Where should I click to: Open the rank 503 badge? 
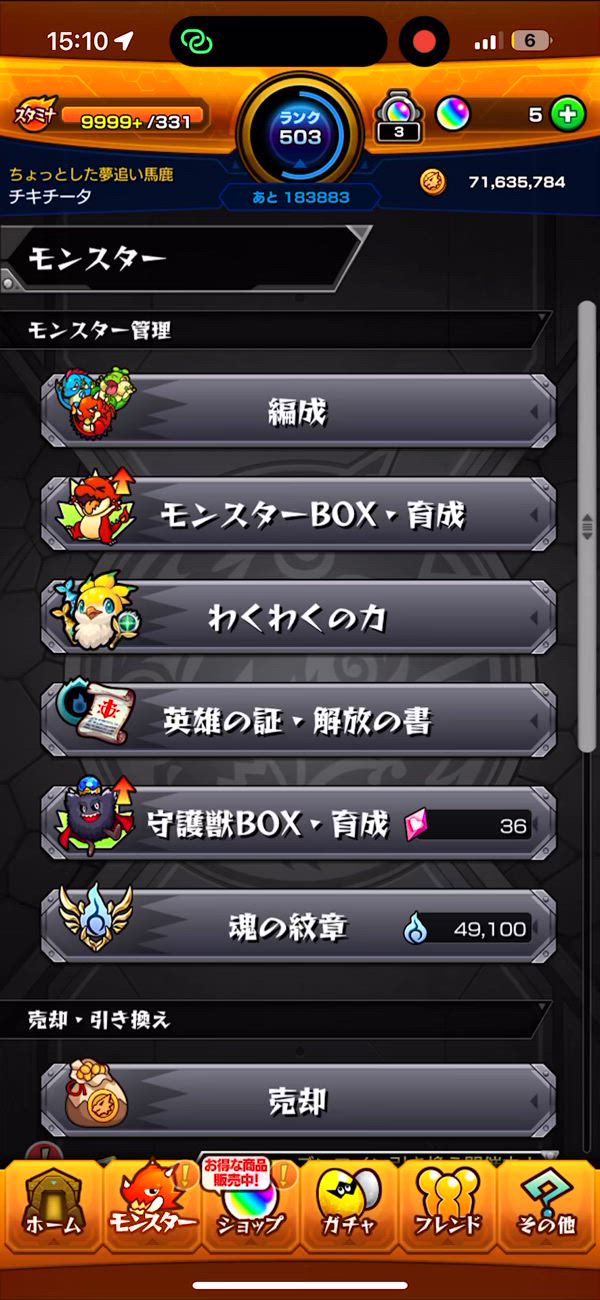coord(300,128)
